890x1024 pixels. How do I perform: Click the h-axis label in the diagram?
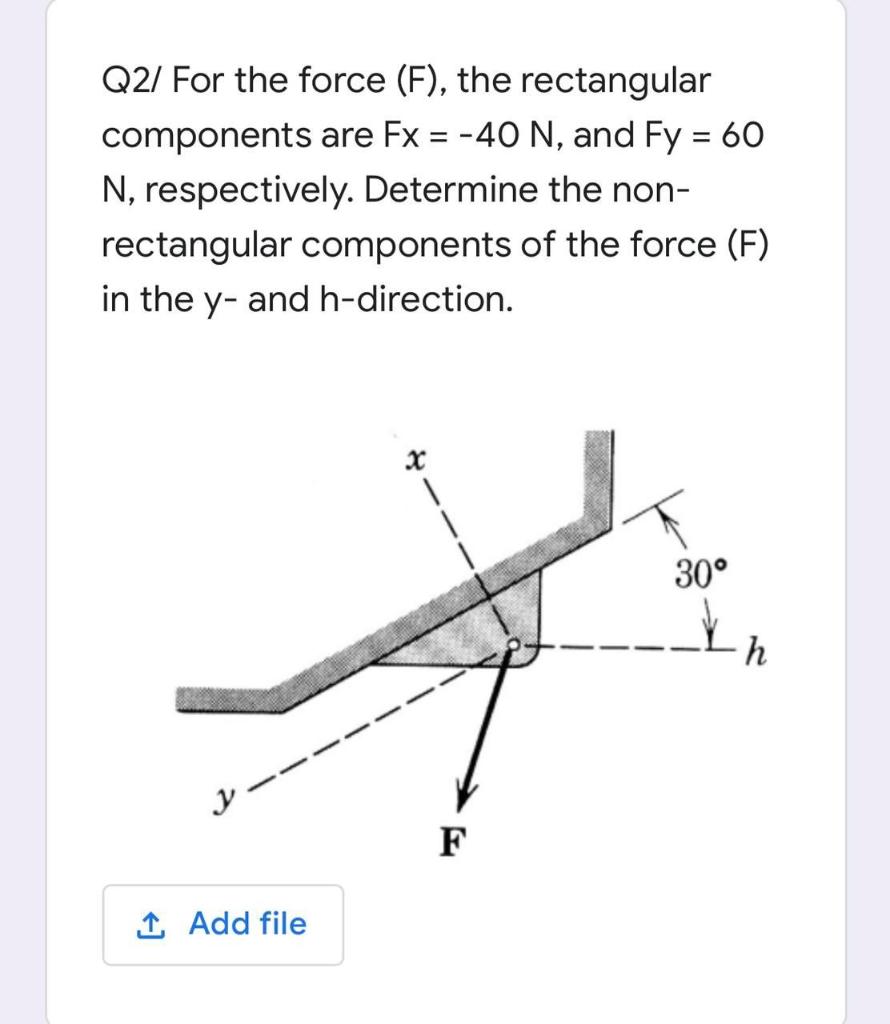point(756,652)
